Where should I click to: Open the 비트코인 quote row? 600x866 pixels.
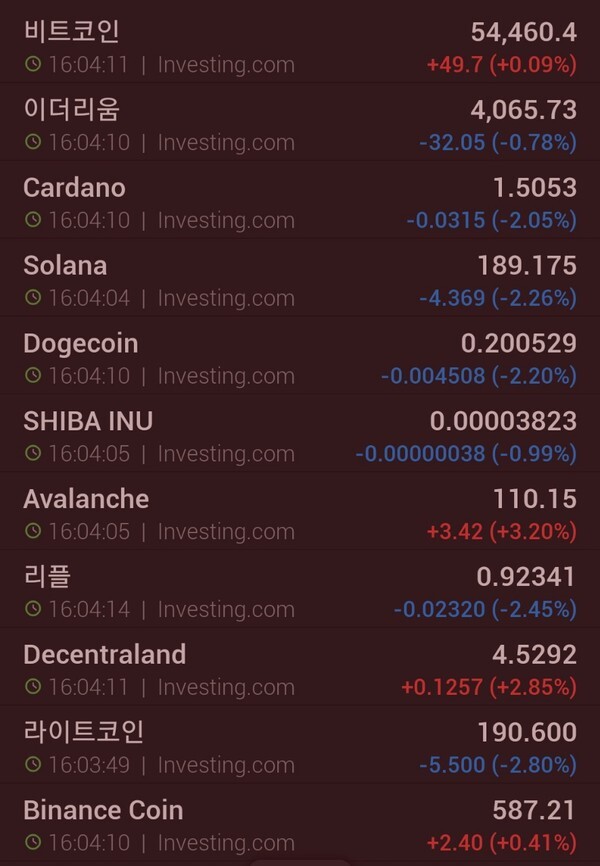click(x=300, y=47)
